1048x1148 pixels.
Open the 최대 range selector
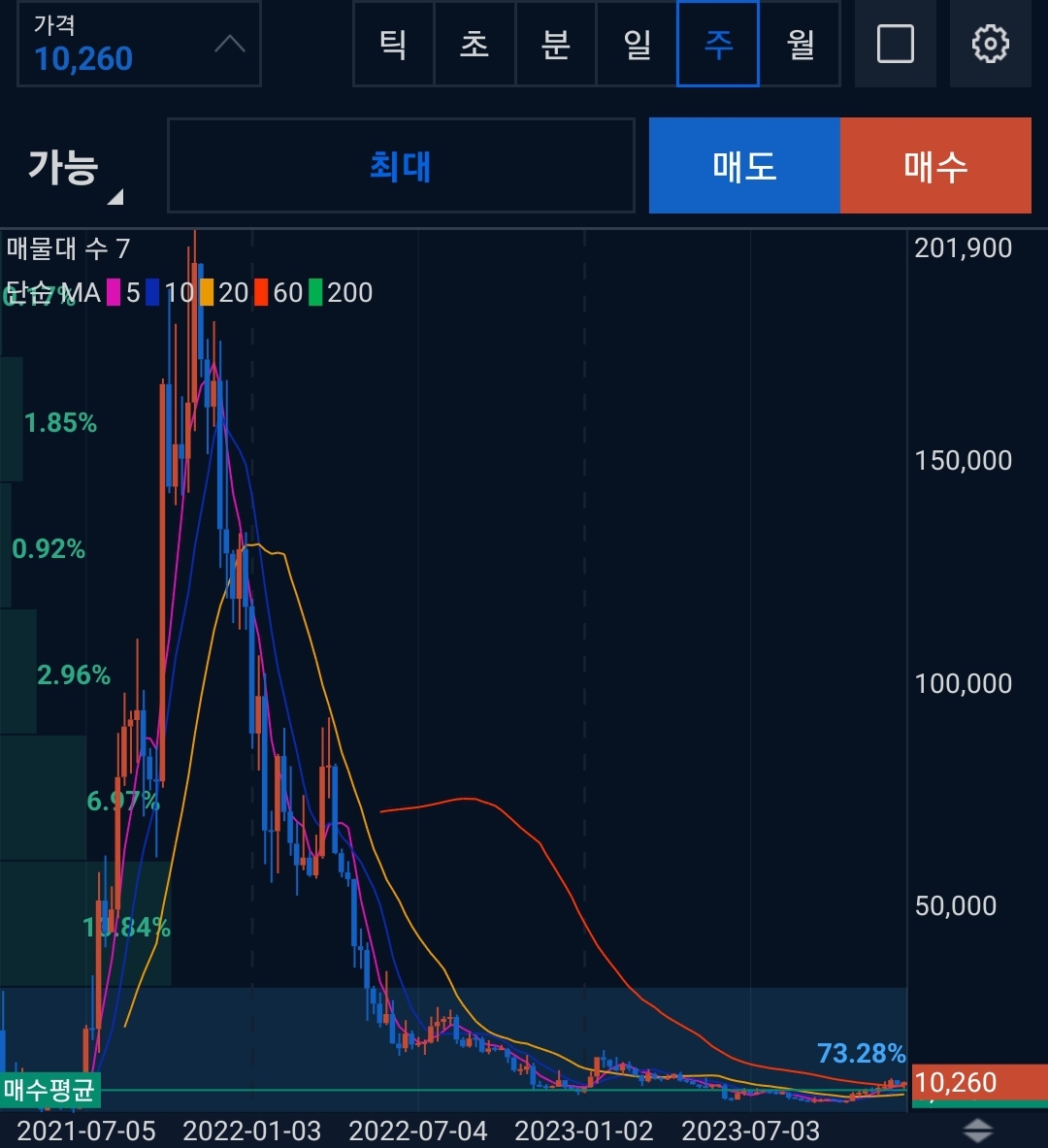(x=401, y=166)
